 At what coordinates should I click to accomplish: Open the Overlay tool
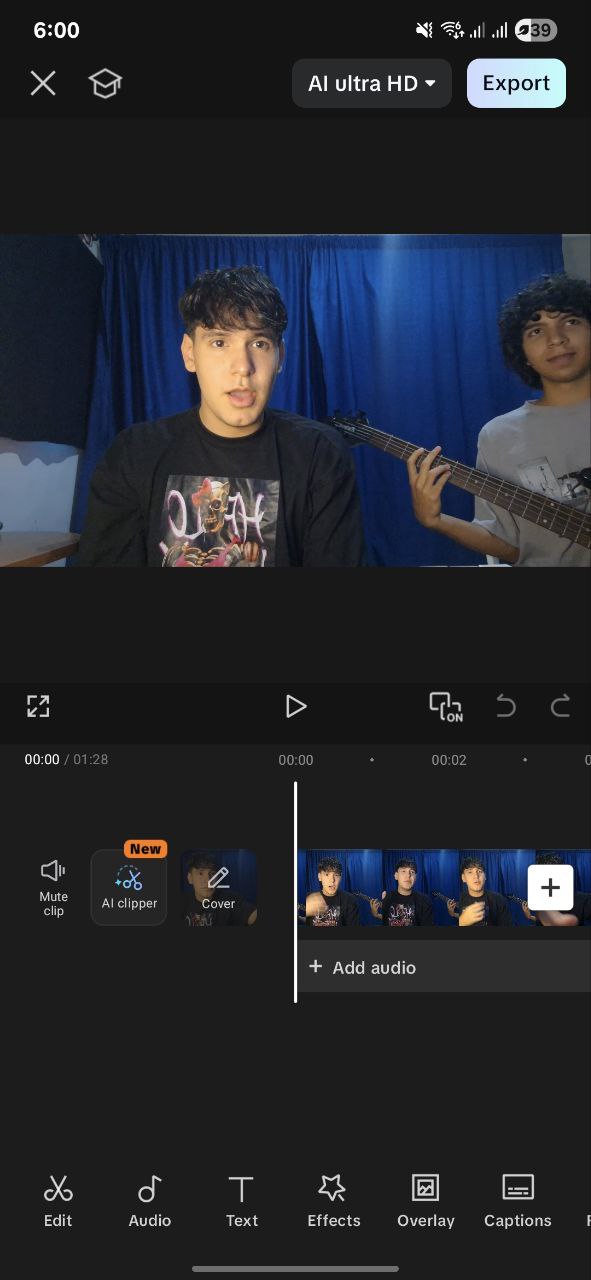426,1201
